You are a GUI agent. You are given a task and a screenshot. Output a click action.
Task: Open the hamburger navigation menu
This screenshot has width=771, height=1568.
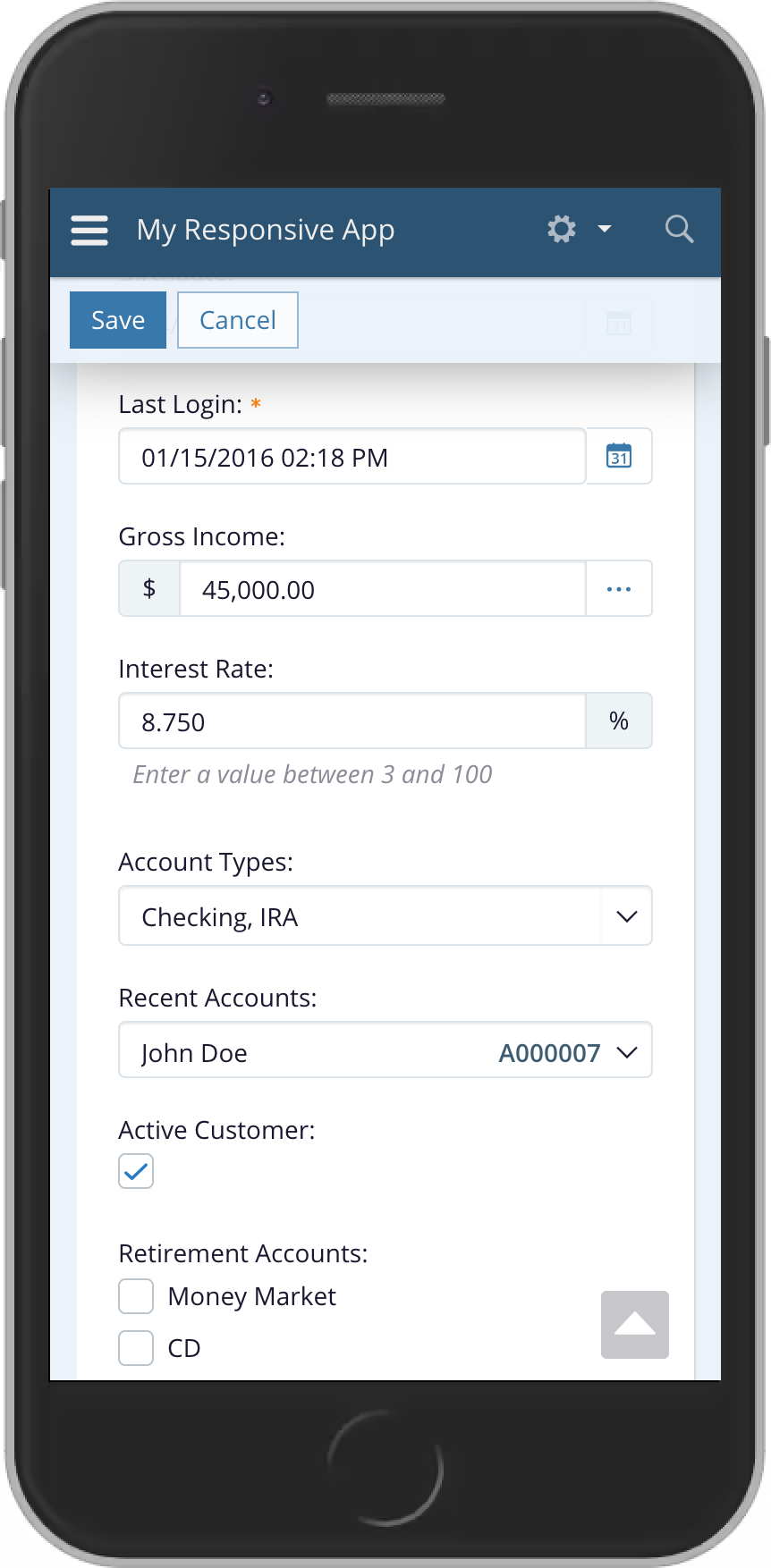click(89, 231)
